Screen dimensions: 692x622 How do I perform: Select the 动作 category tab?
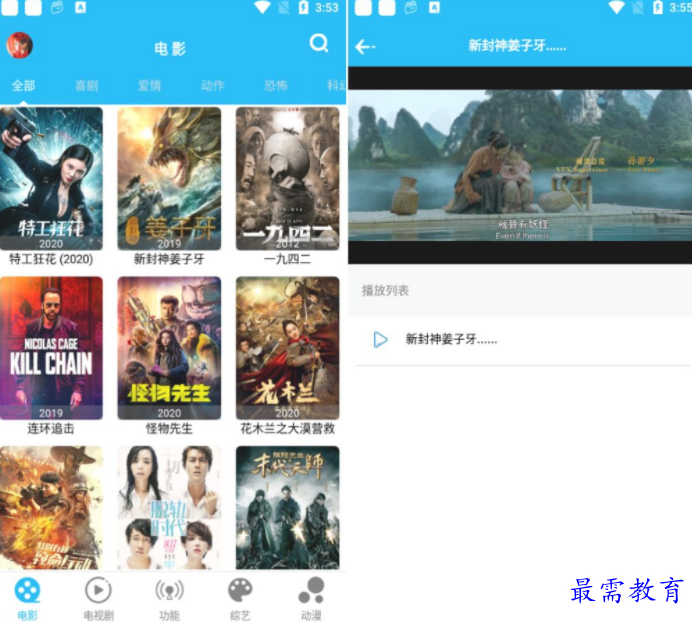[212, 86]
